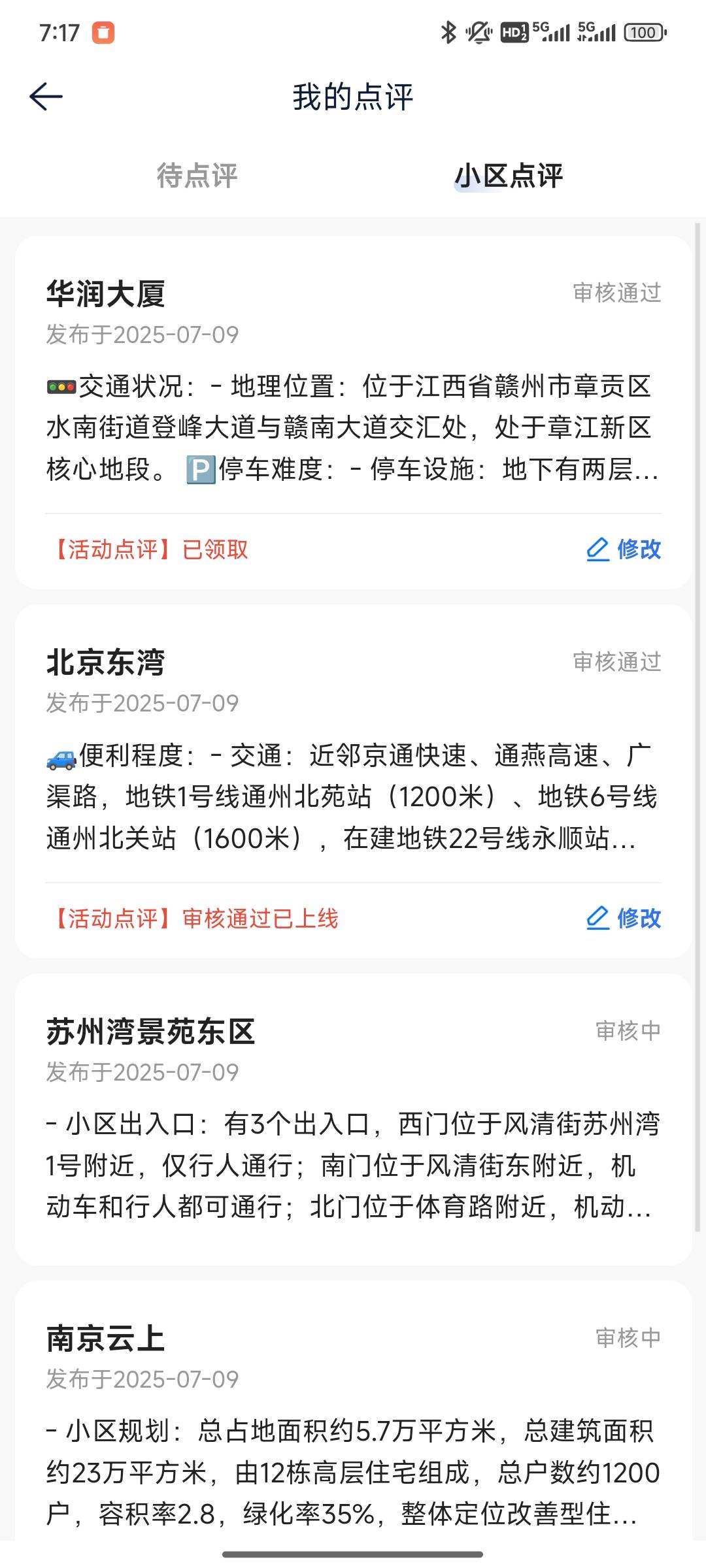Switch to the 待点评 tab
The height and width of the screenshot is (1568, 706).
pyautogui.click(x=197, y=176)
